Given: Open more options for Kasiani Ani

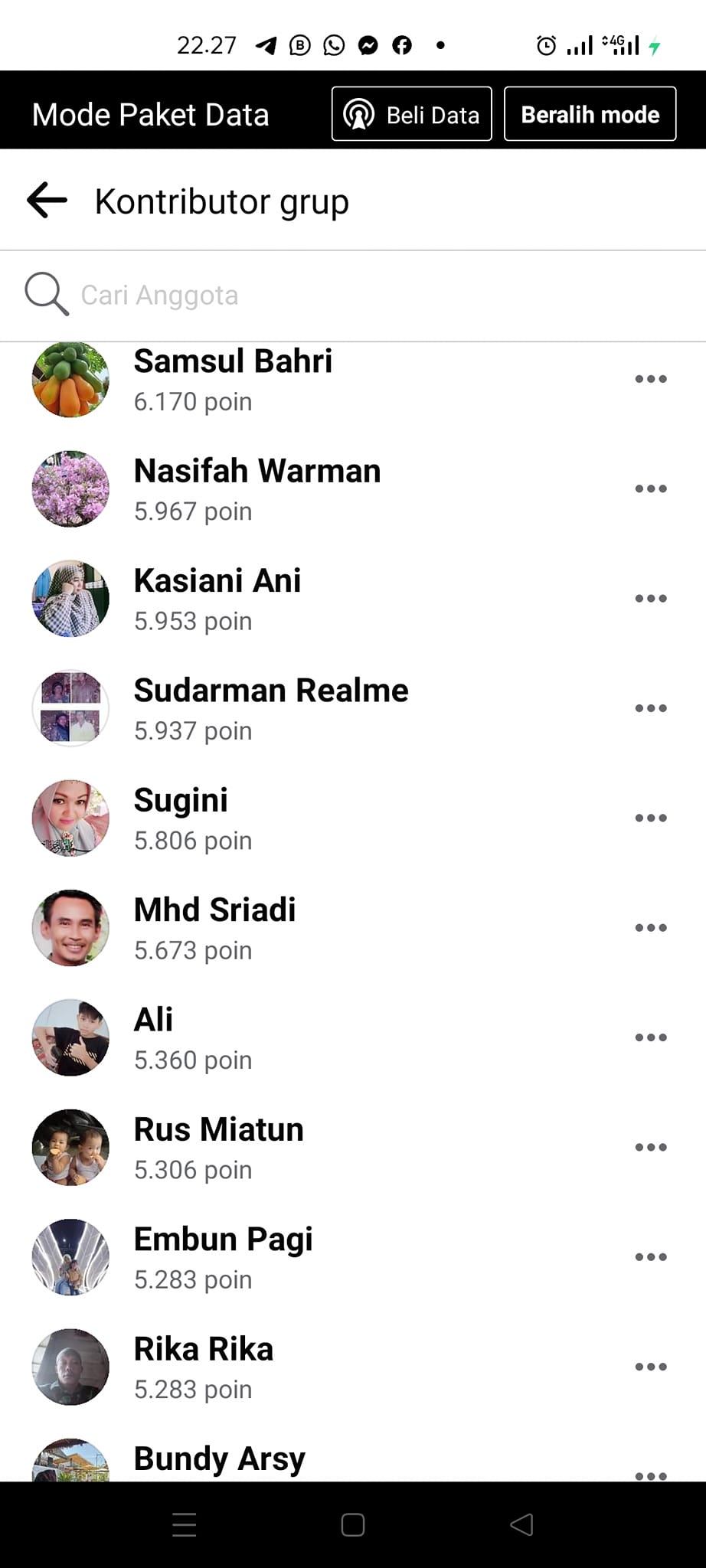Looking at the screenshot, I should click(651, 598).
